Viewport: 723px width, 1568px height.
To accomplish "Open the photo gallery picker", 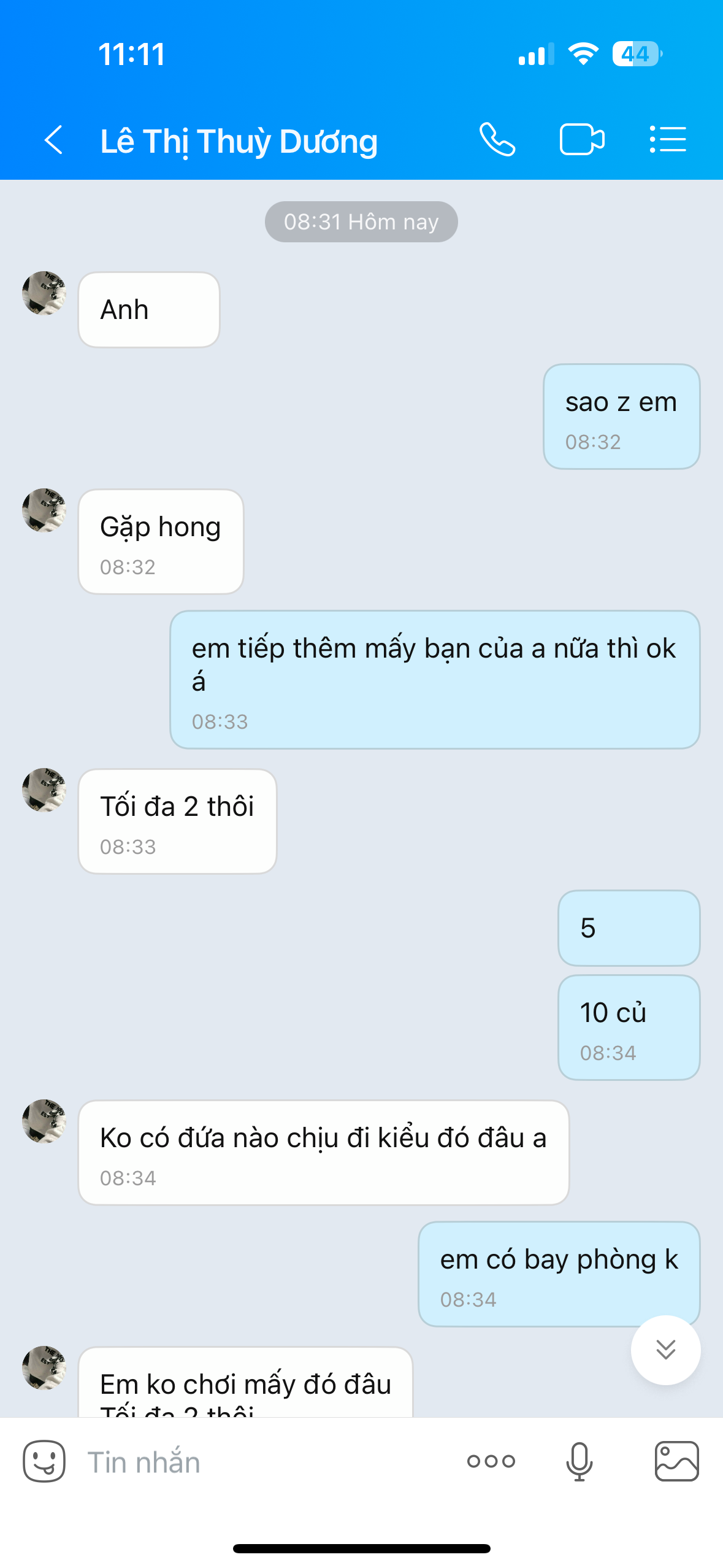I will [676, 1461].
